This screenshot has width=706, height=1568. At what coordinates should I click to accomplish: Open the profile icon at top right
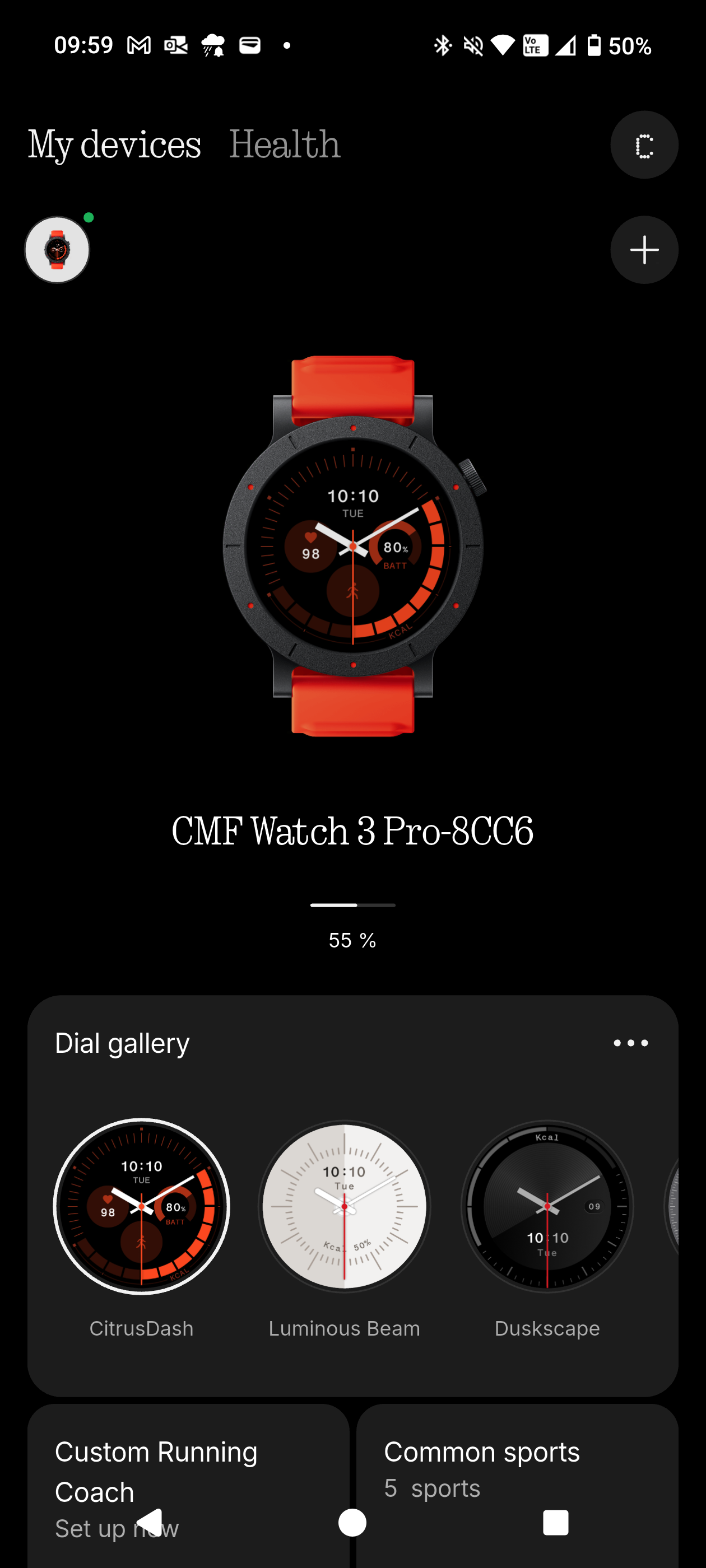point(644,145)
